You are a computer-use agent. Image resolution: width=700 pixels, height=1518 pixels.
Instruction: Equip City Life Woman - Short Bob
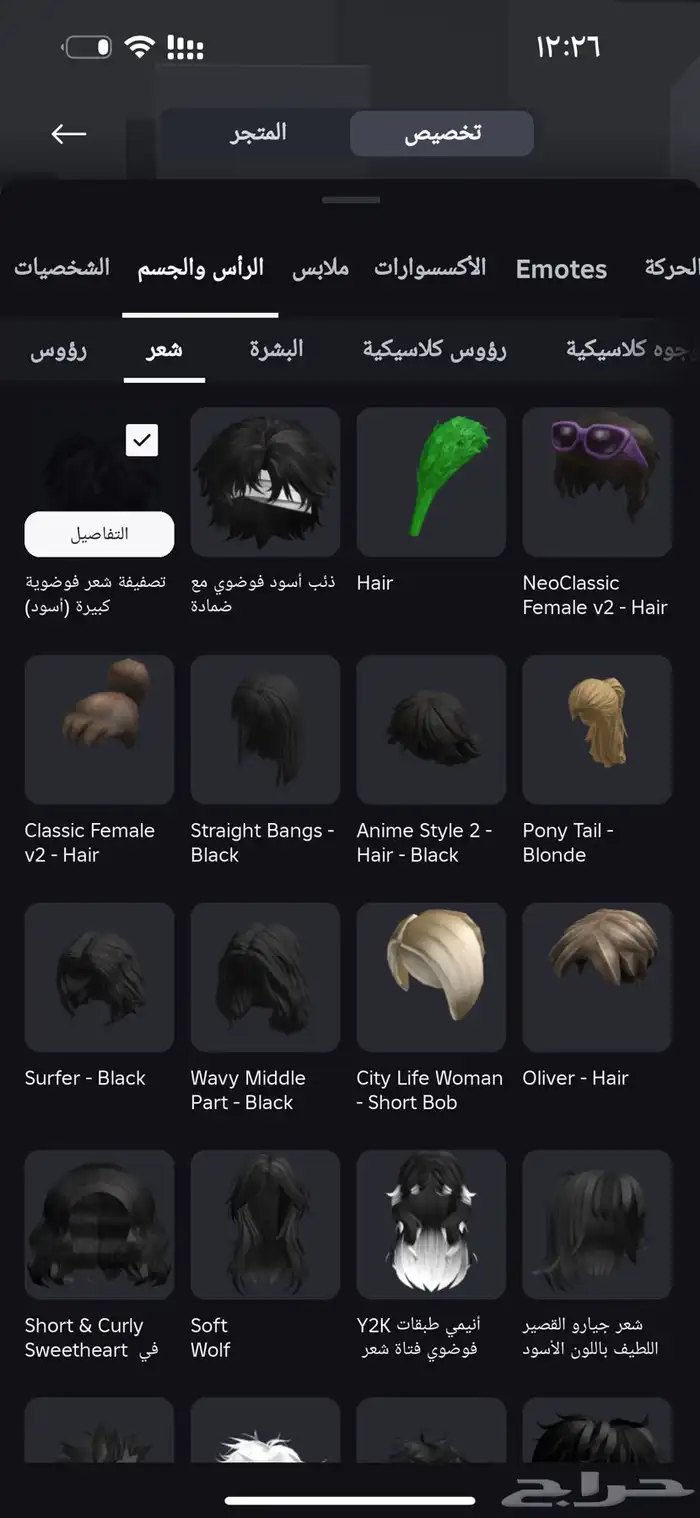(431, 977)
